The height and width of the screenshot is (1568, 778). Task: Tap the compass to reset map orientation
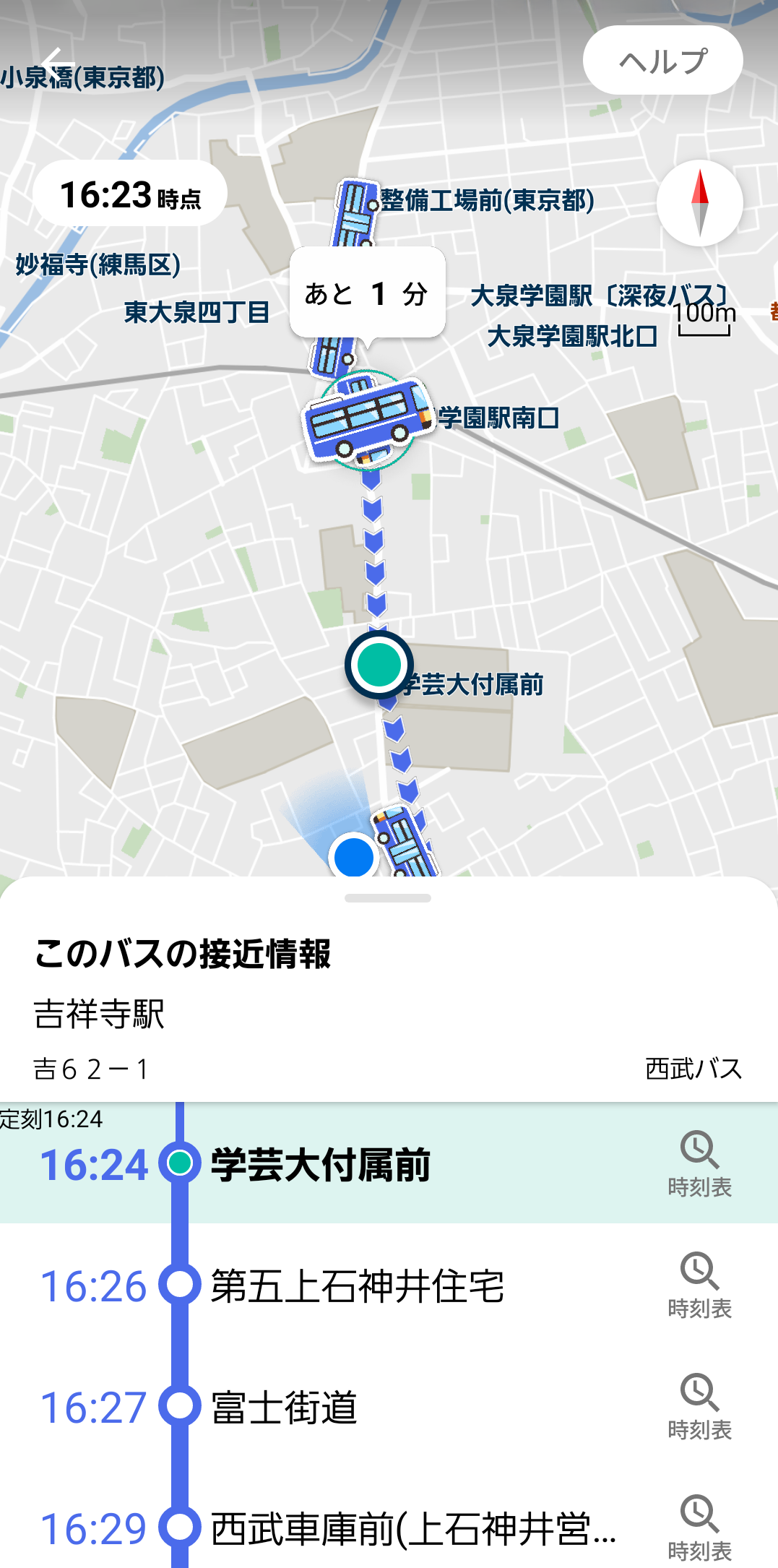699,203
